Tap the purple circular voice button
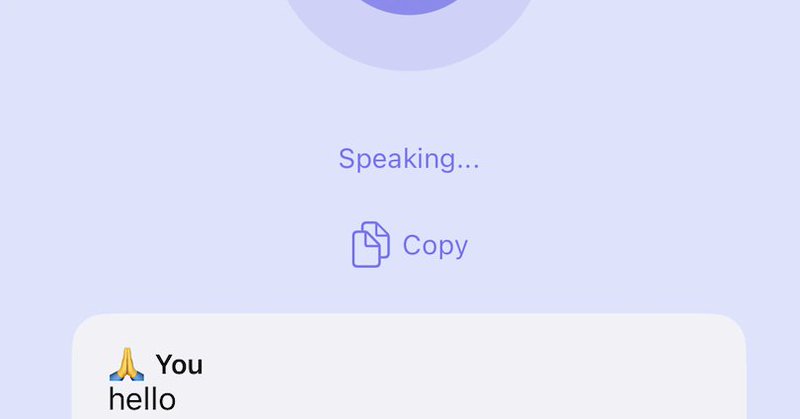This screenshot has width=800, height=419. (x=410, y=6)
